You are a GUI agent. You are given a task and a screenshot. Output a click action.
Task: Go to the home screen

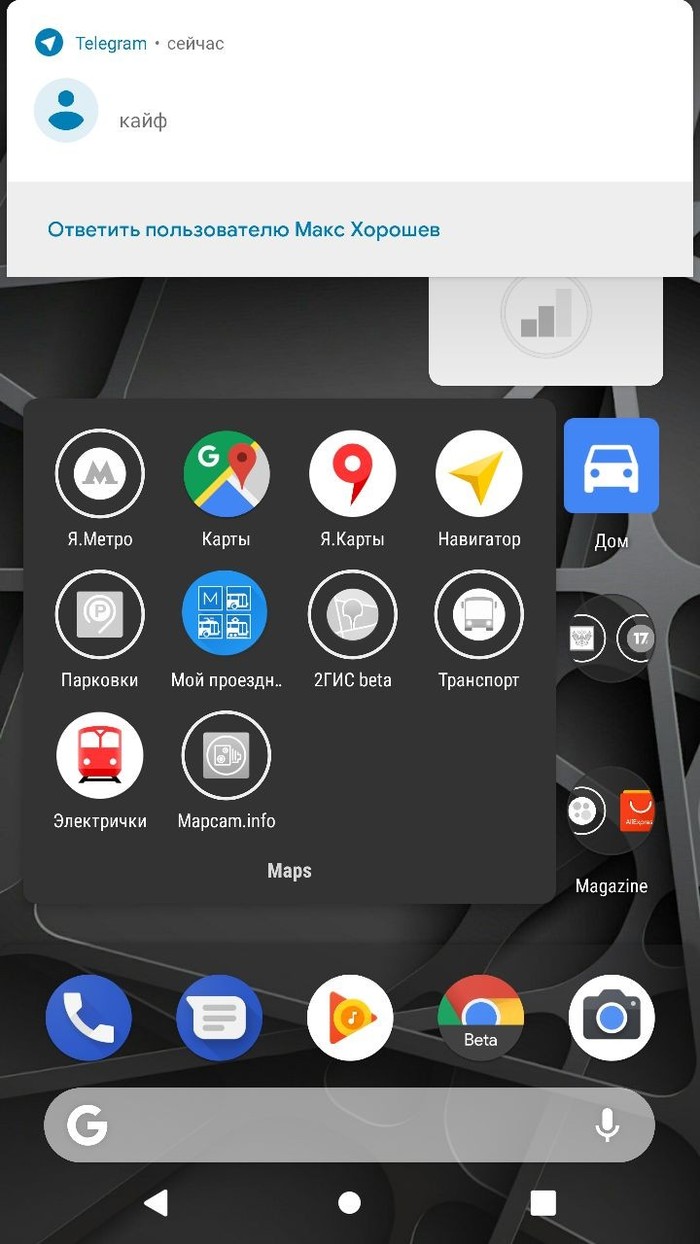(349, 1202)
